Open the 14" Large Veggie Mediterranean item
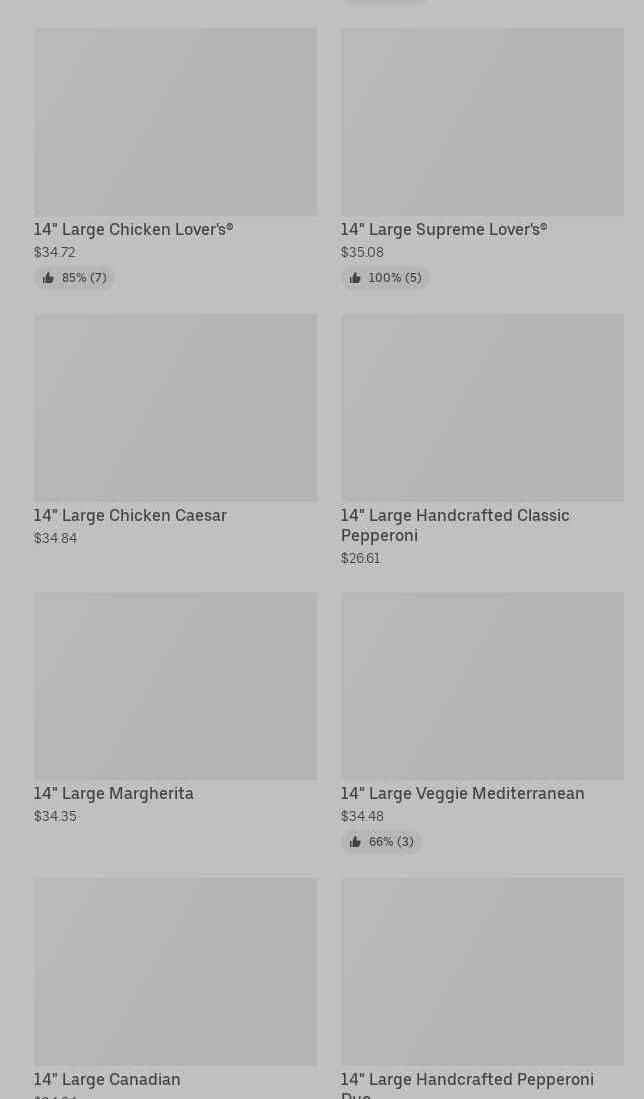This screenshot has height=1099, width=644. (482, 686)
